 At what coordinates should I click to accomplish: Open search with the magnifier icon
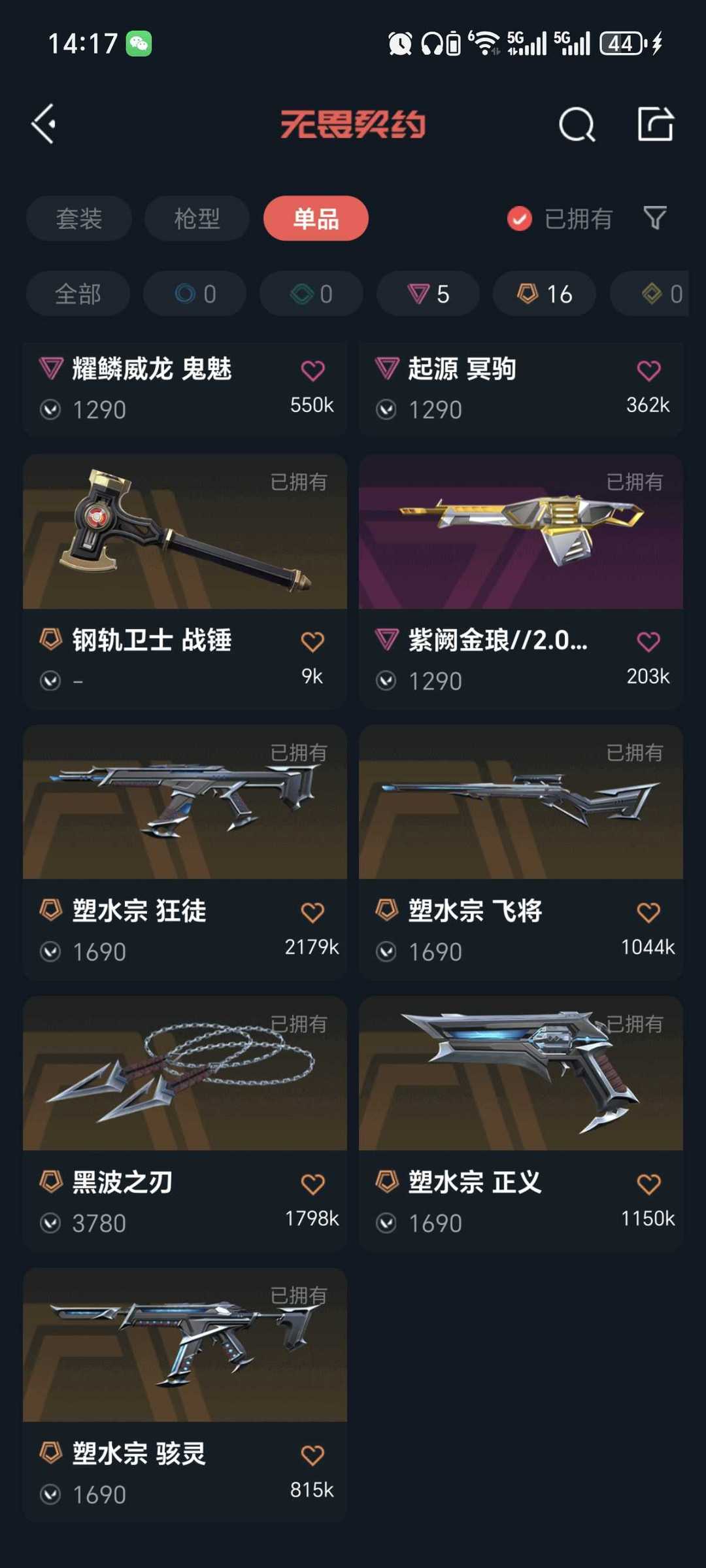tap(576, 125)
